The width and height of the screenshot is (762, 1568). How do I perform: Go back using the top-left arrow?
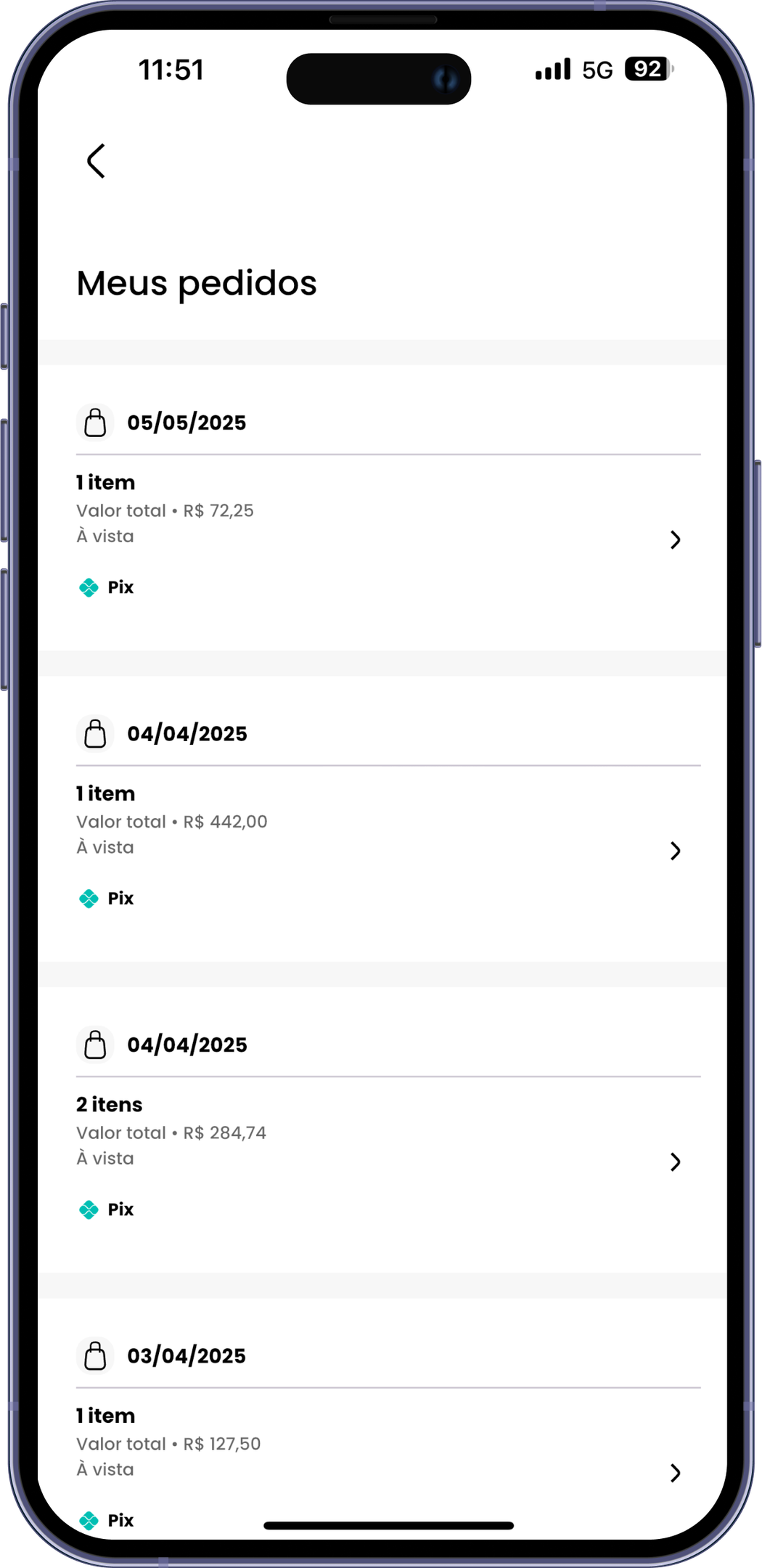click(96, 160)
